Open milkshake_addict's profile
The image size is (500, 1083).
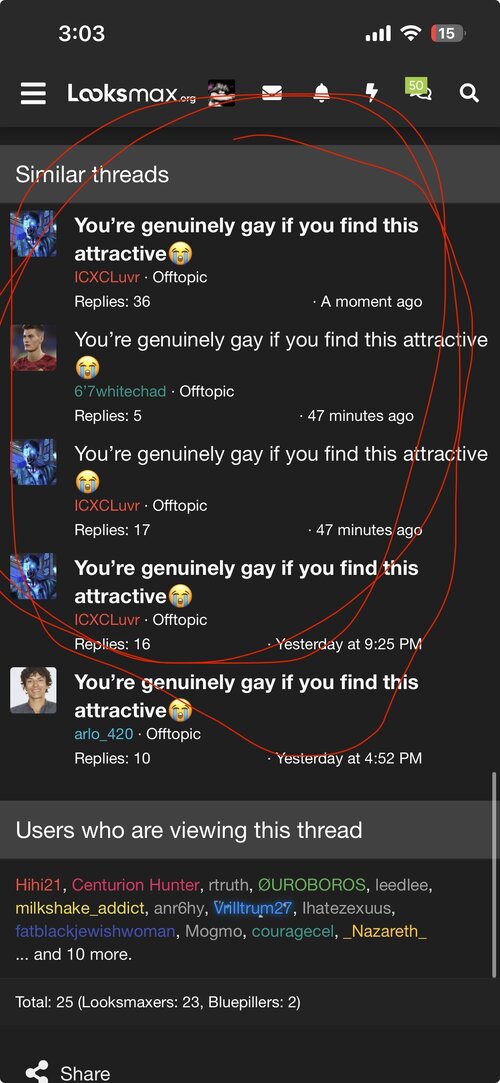pyautogui.click(x=80, y=908)
